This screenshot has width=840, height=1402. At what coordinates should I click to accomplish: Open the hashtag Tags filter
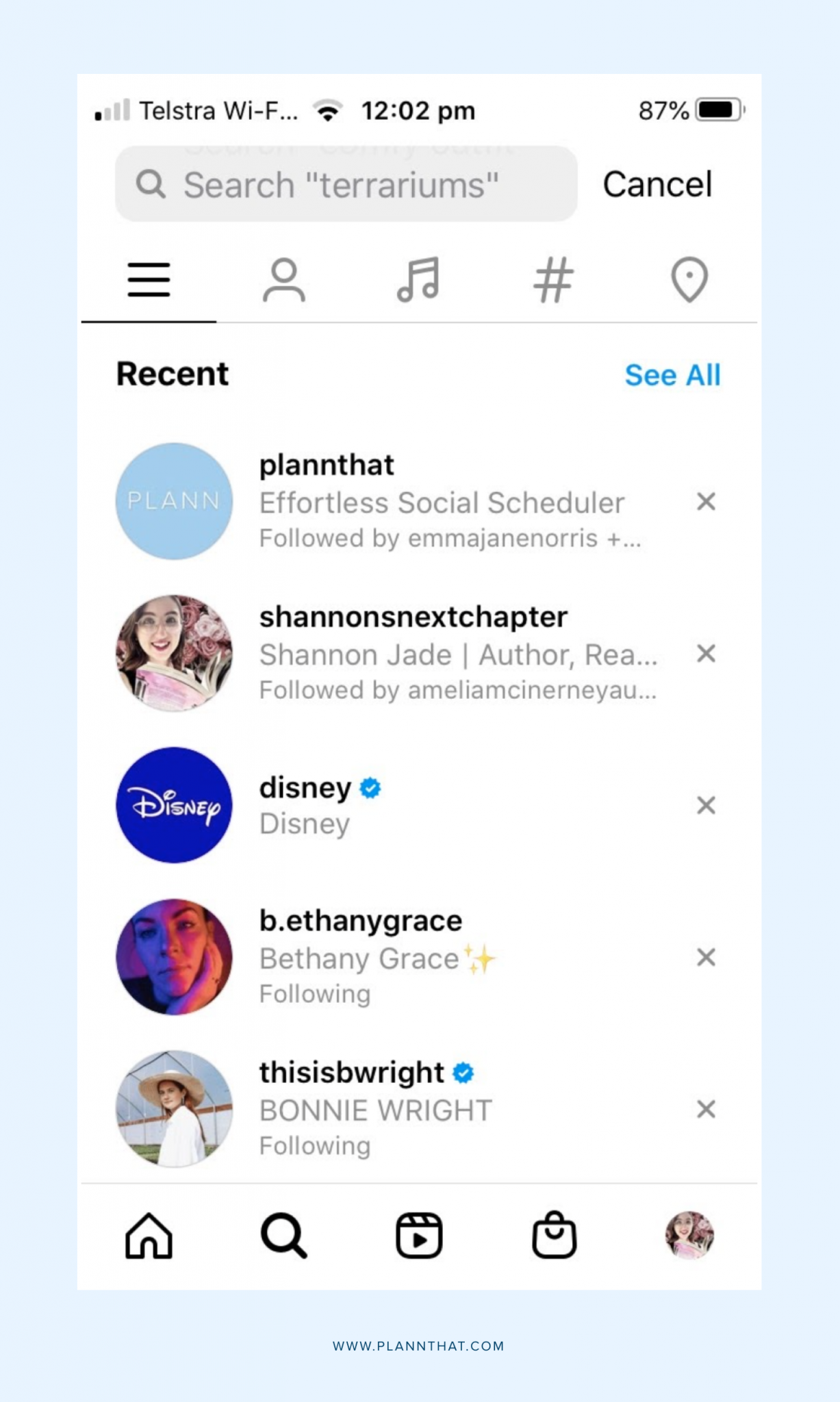(x=553, y=279)
